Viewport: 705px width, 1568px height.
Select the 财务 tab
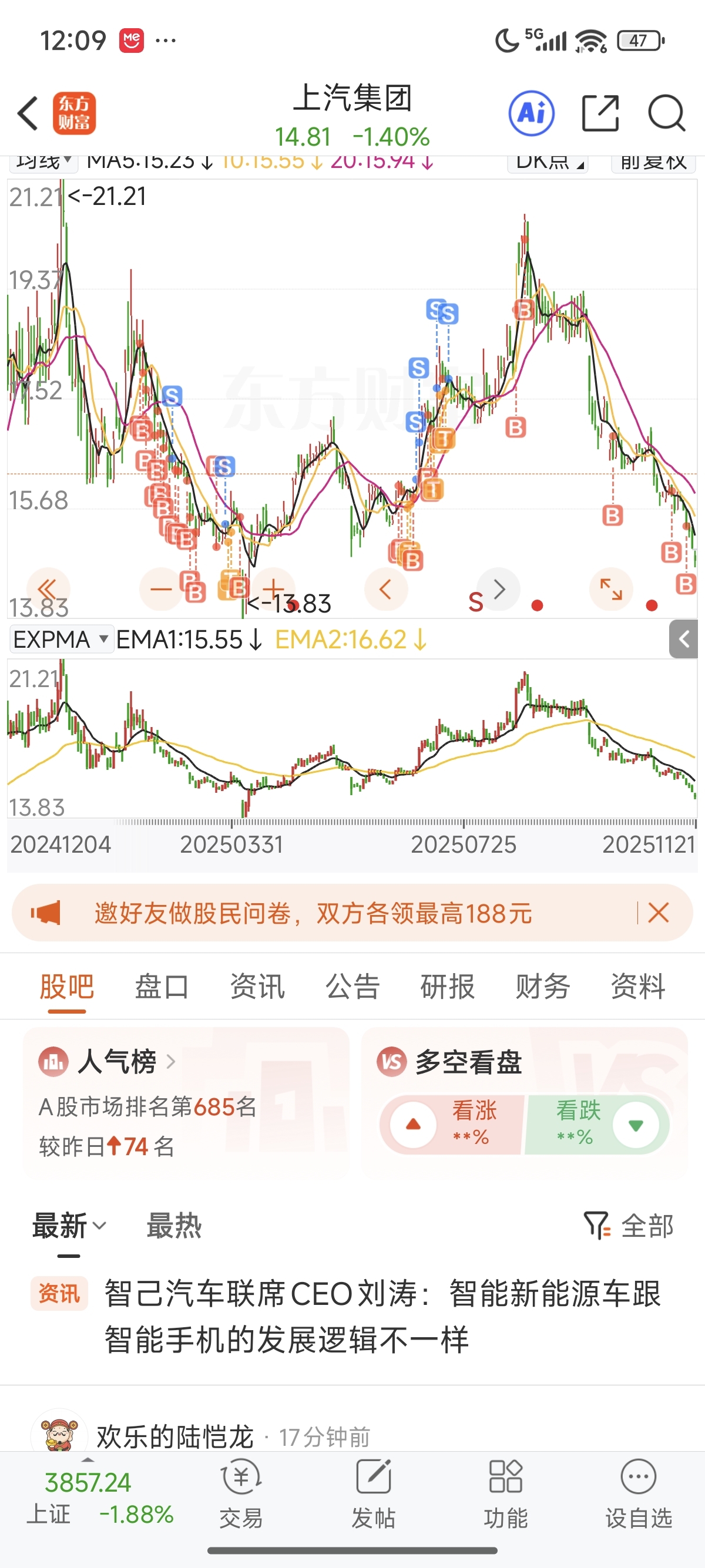coord(542,987)
